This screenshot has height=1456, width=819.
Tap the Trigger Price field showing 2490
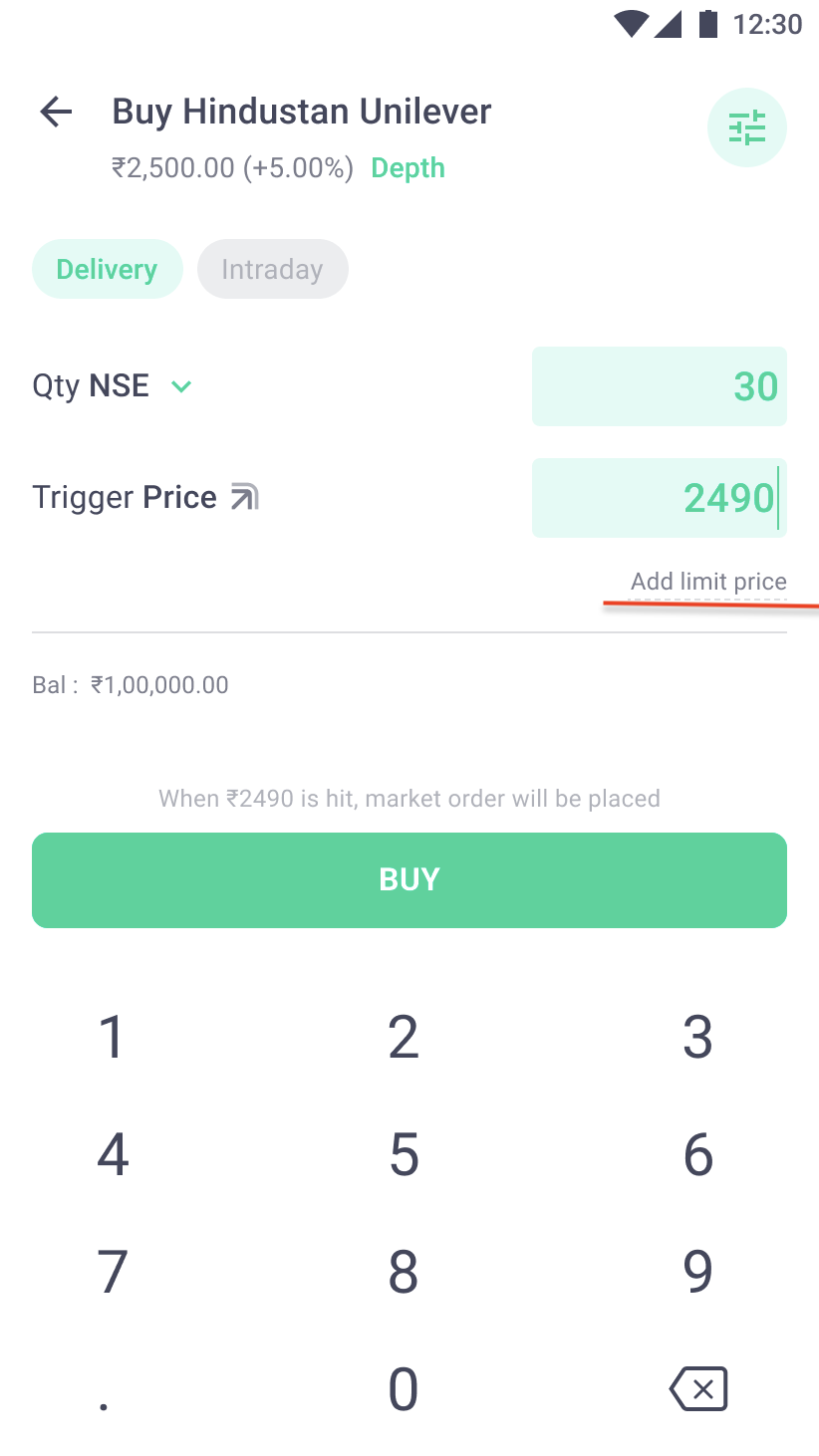(x=660, y=498)
